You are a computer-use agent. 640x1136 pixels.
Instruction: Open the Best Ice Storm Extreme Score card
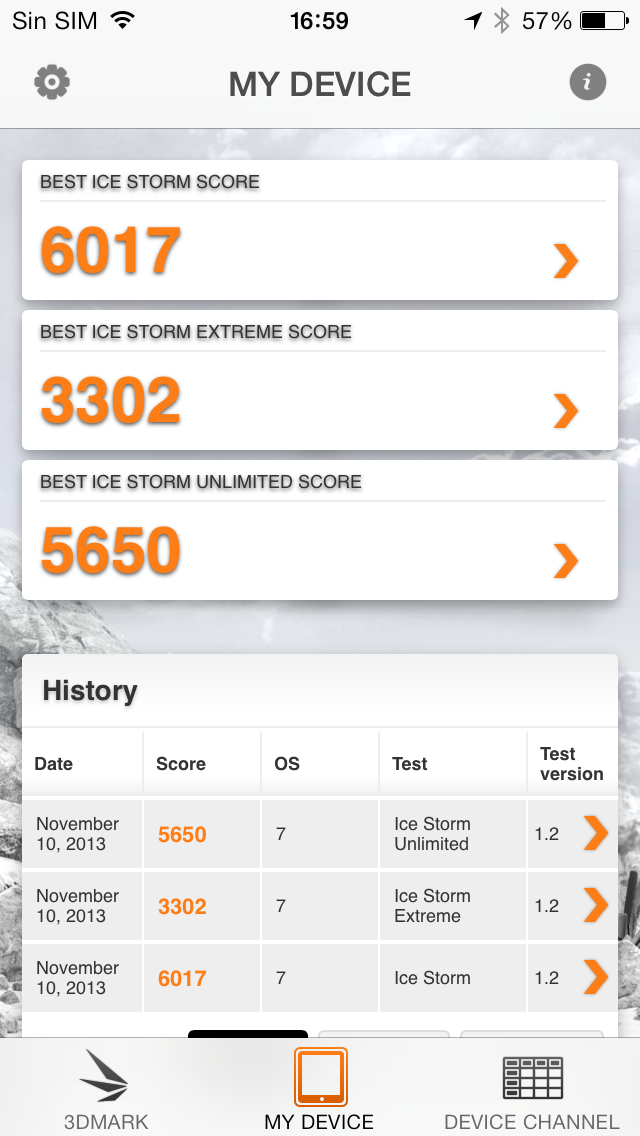tap(320, 380)
